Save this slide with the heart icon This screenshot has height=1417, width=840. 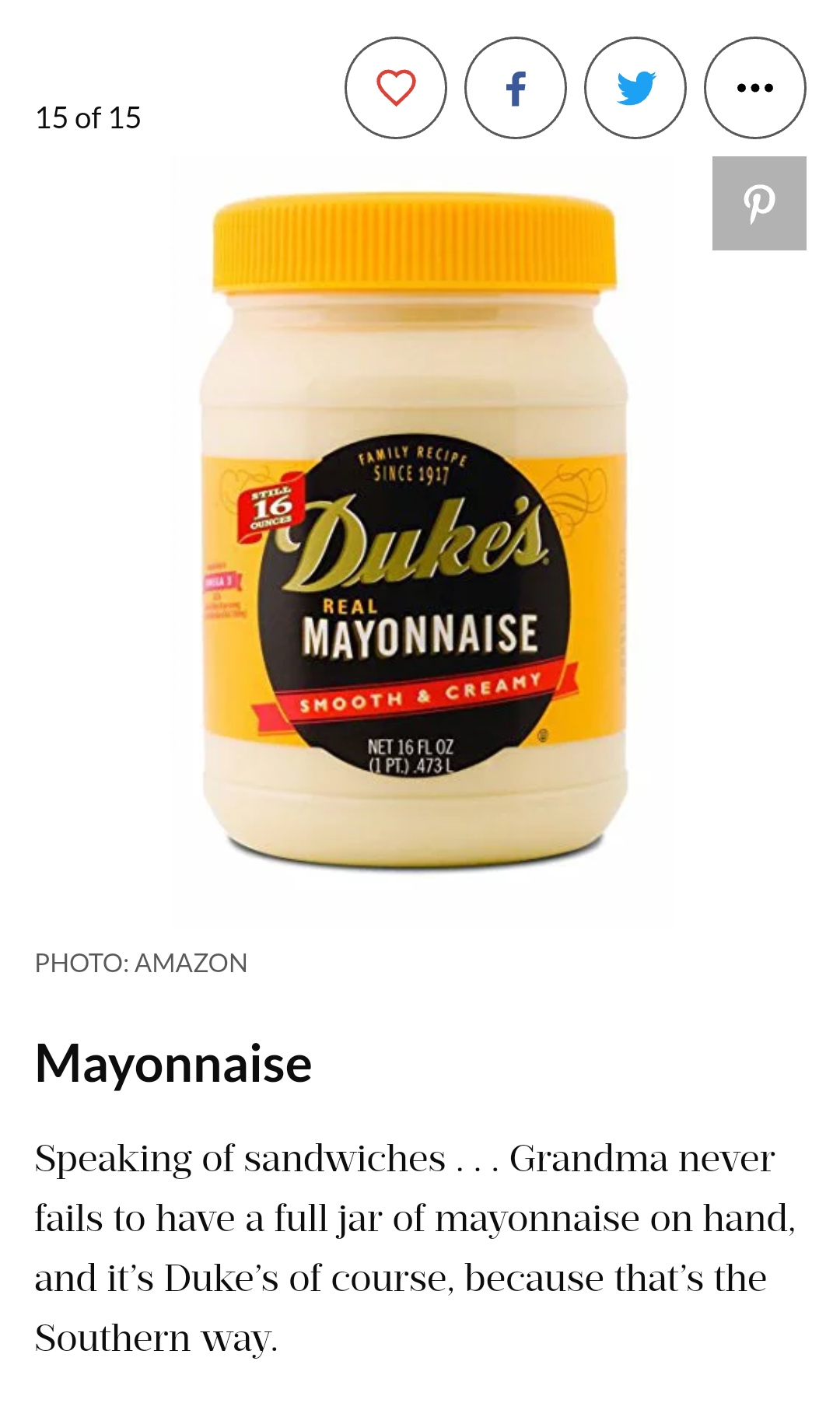coord(396,88)
